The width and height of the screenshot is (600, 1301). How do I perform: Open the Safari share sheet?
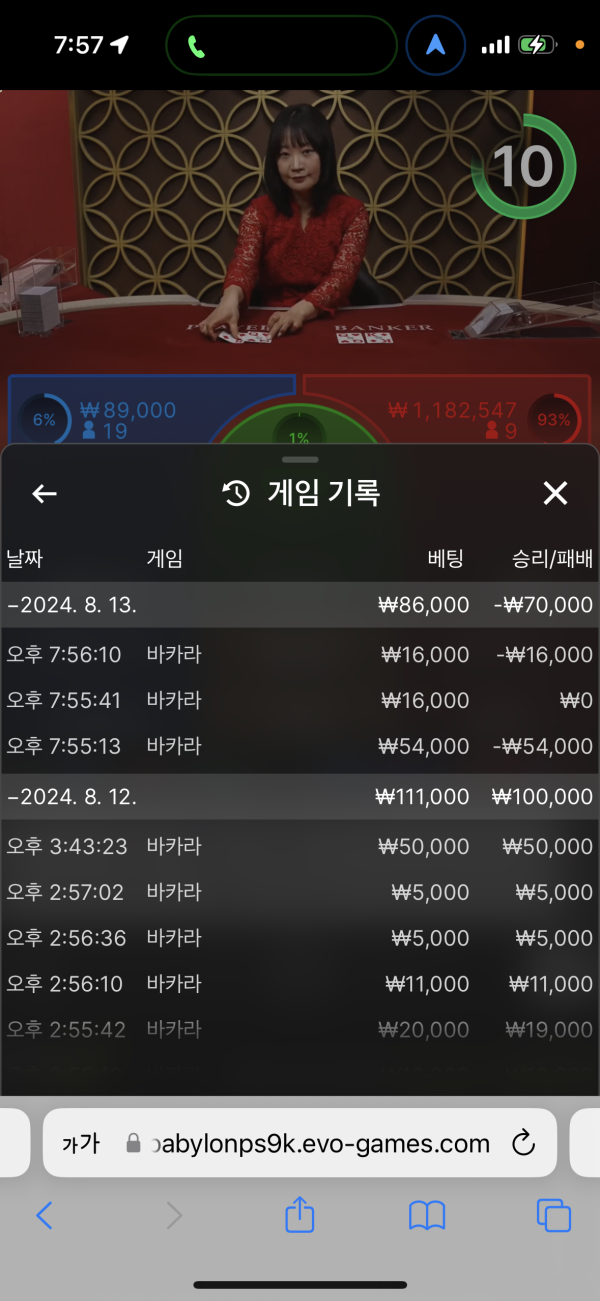[300, 1215]
